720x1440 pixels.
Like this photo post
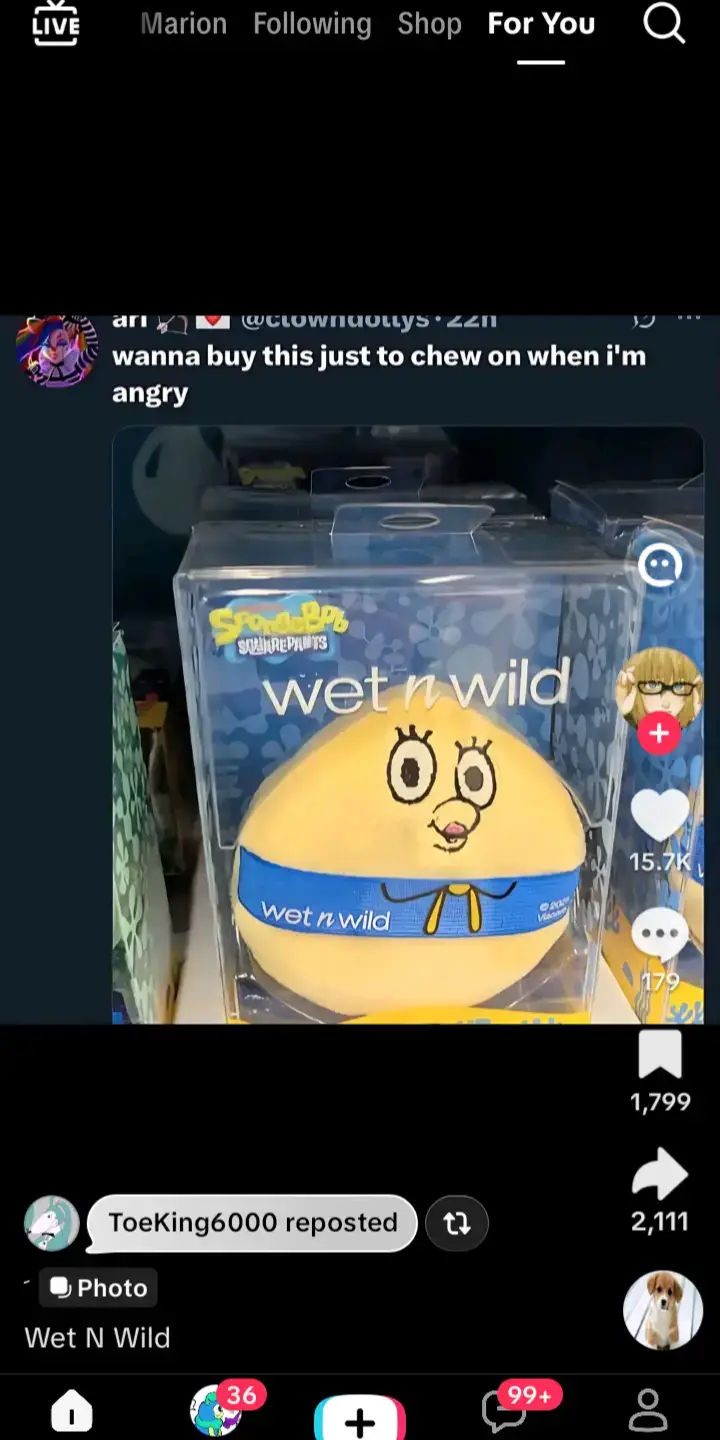(660, 816)
